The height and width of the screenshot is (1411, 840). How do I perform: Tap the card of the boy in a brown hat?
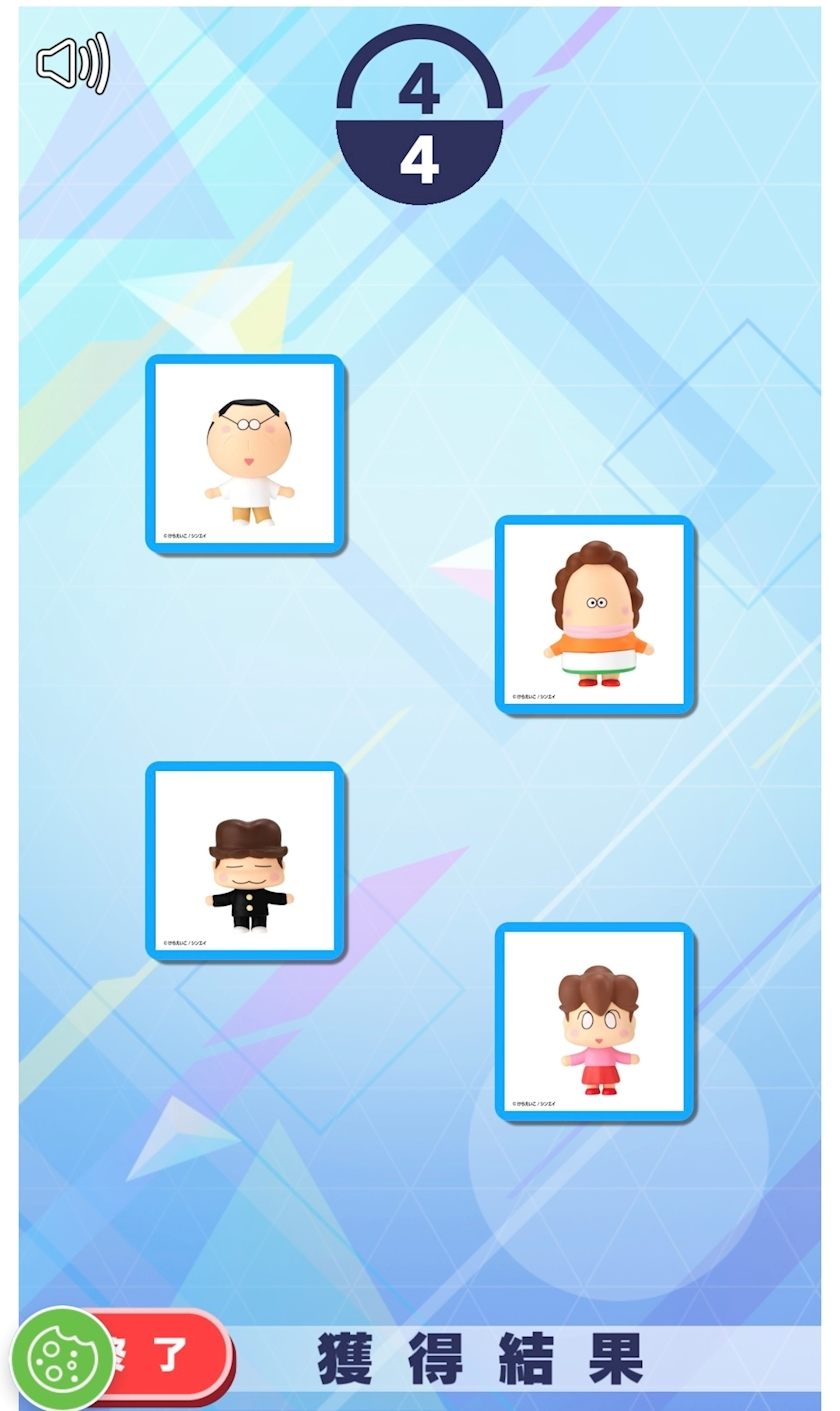(246, 860)
